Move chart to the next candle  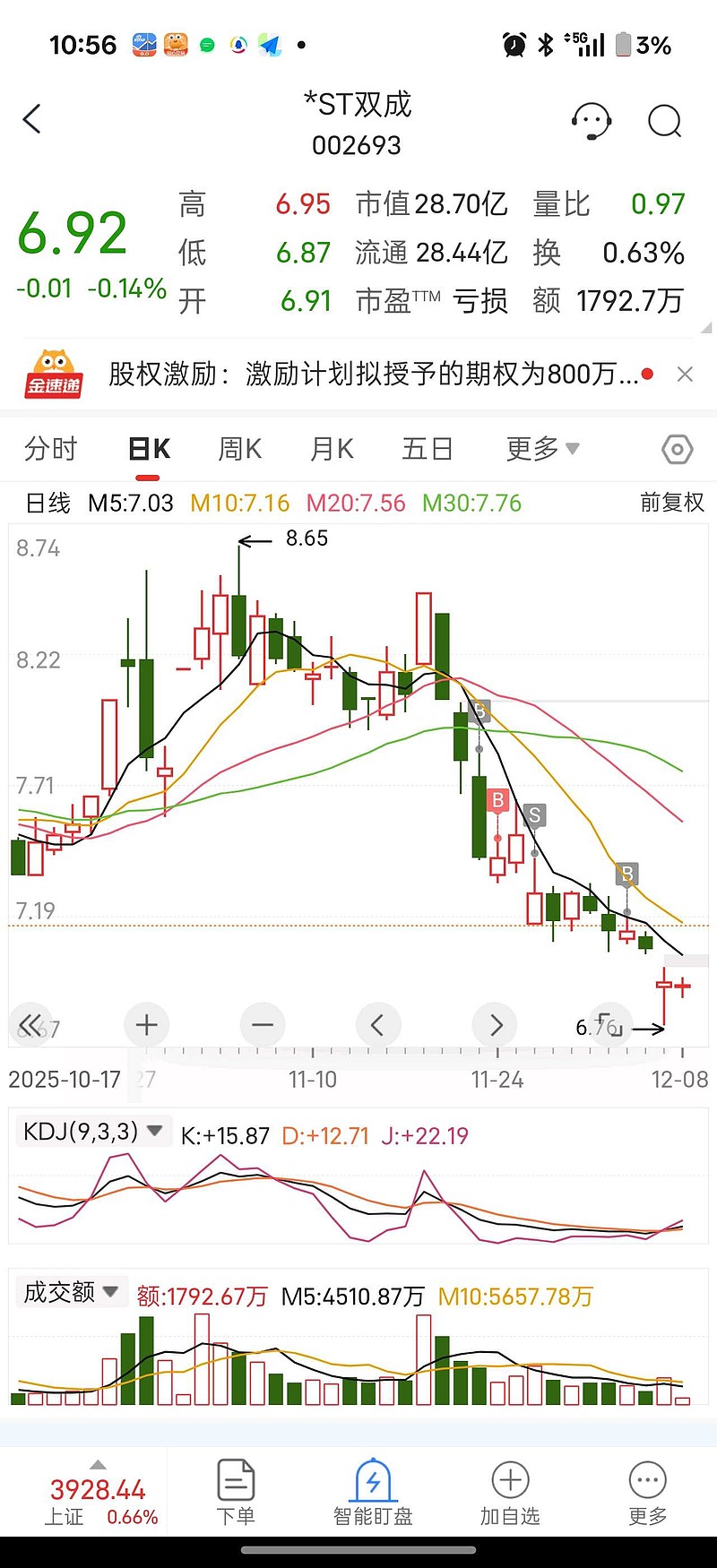pos(496,1025)
